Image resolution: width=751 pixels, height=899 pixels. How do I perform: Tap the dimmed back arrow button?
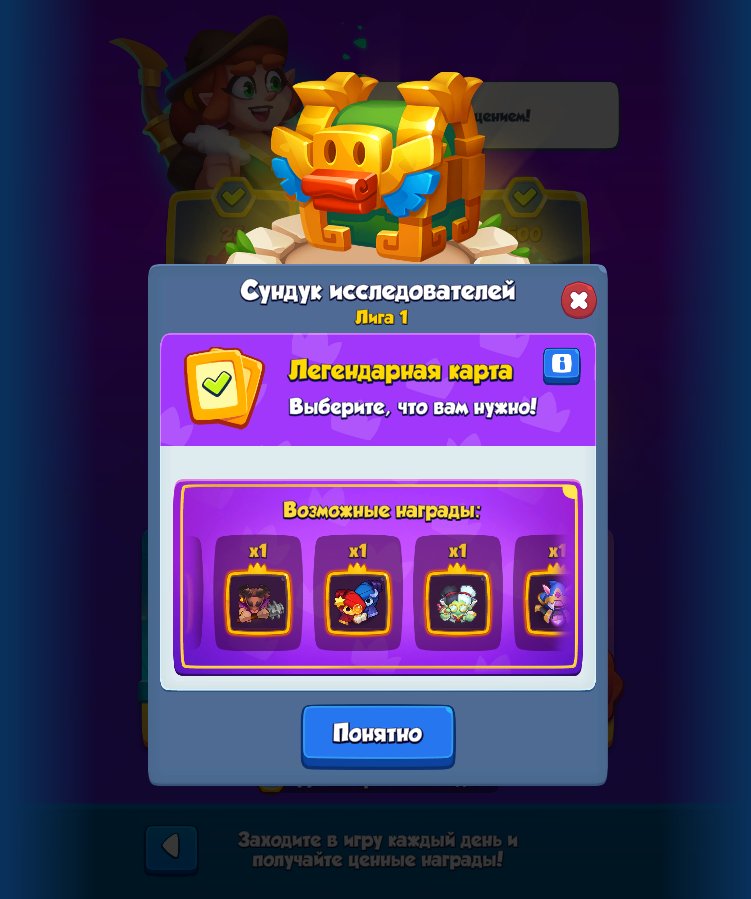point(171,848)
